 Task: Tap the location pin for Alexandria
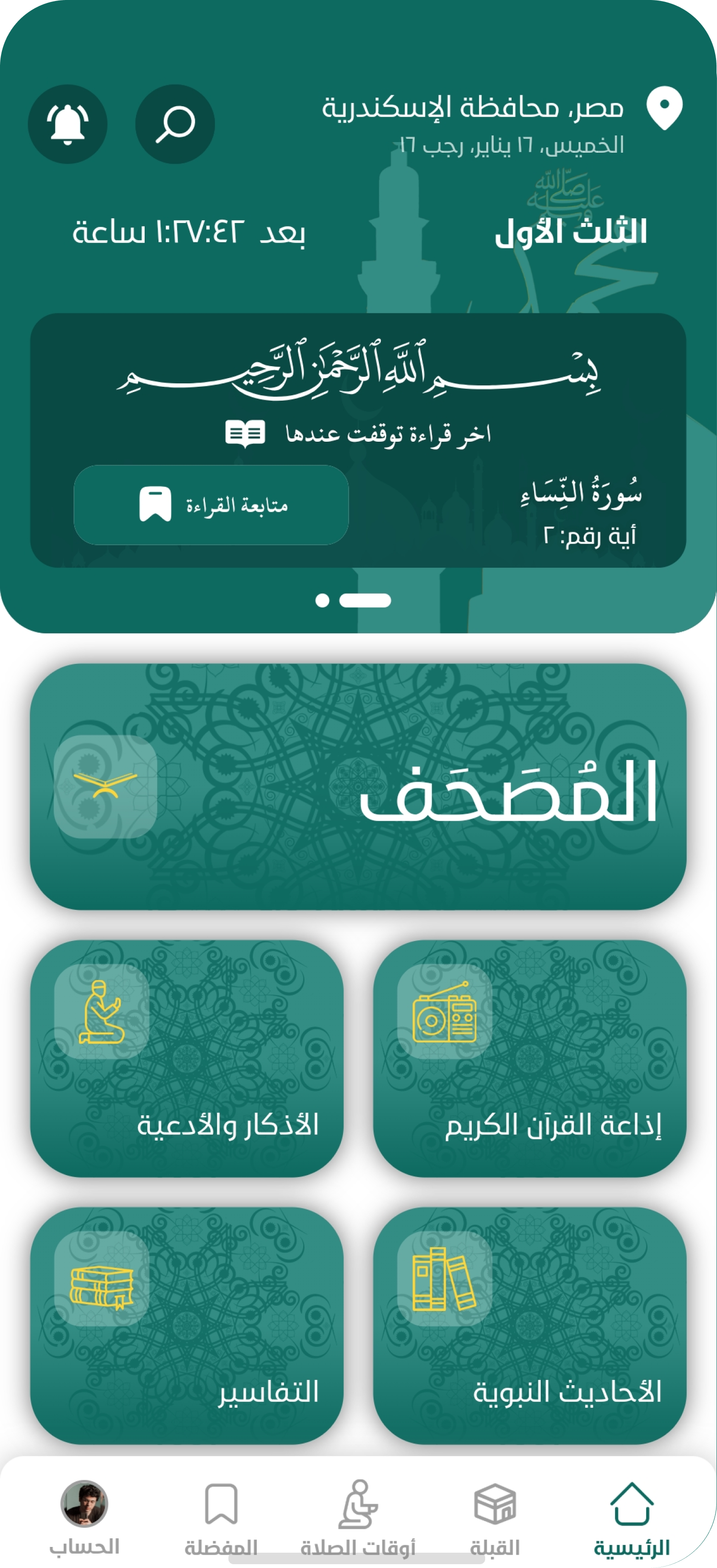[x=664, y=108]
